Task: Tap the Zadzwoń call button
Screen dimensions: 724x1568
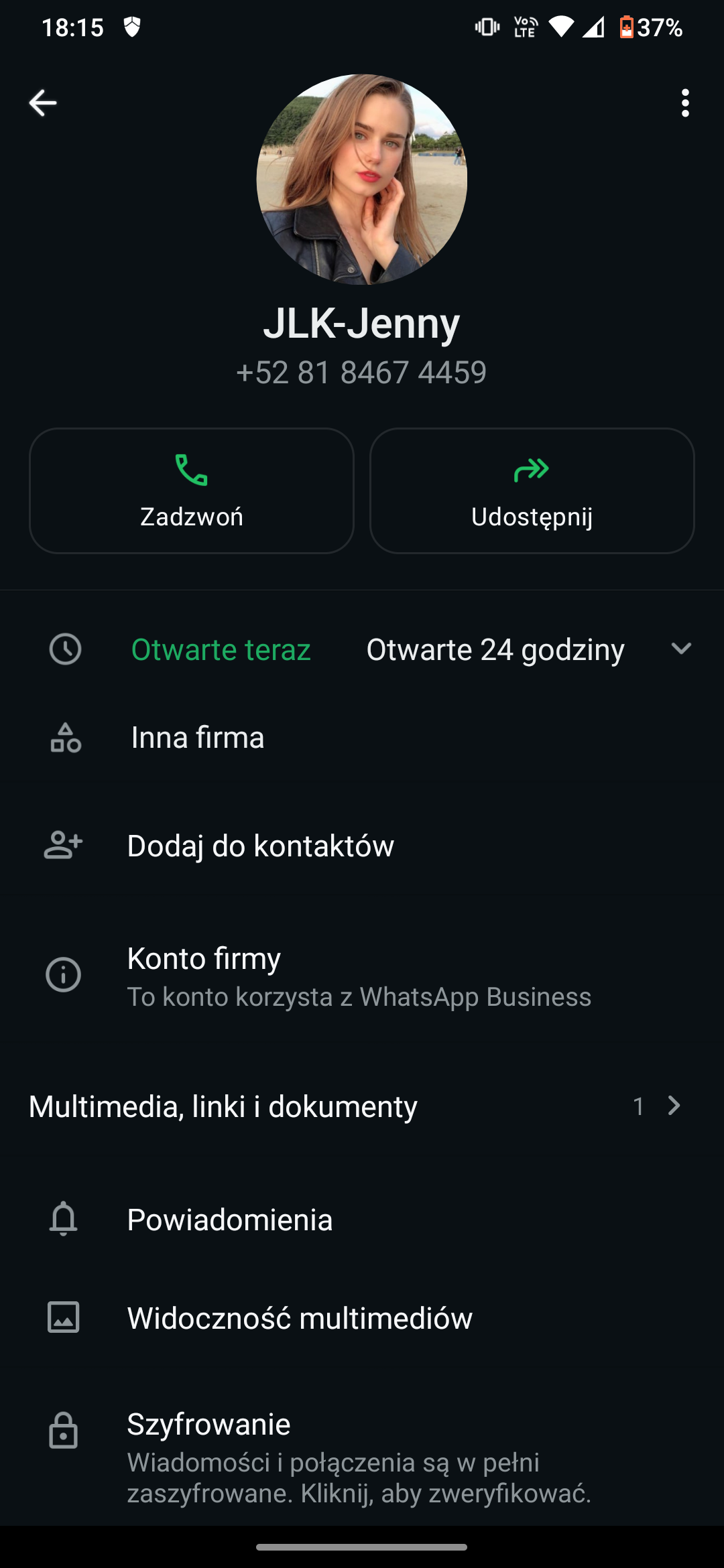Action: [192, 491]
